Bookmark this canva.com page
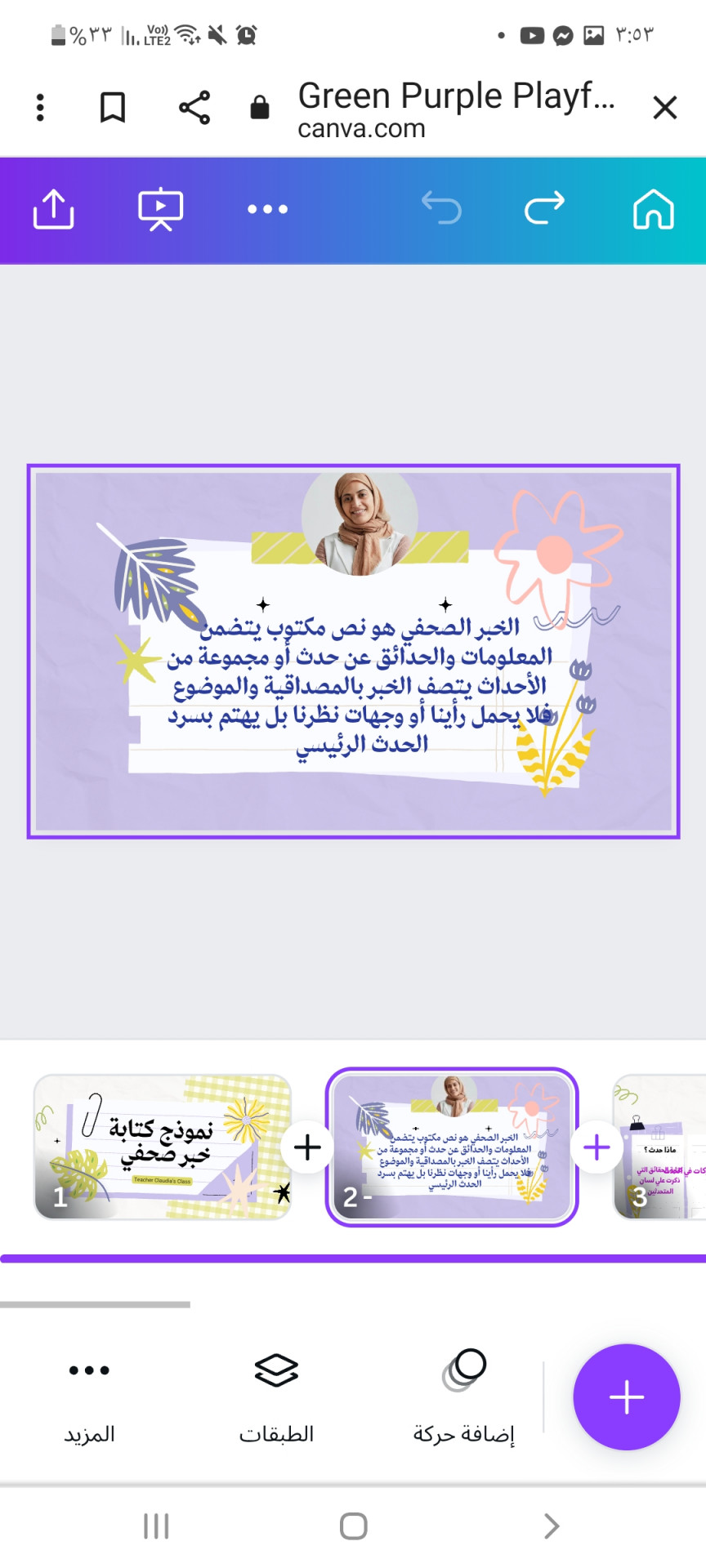This screenshot has height=1568, width=706. (x=113, y=107)
